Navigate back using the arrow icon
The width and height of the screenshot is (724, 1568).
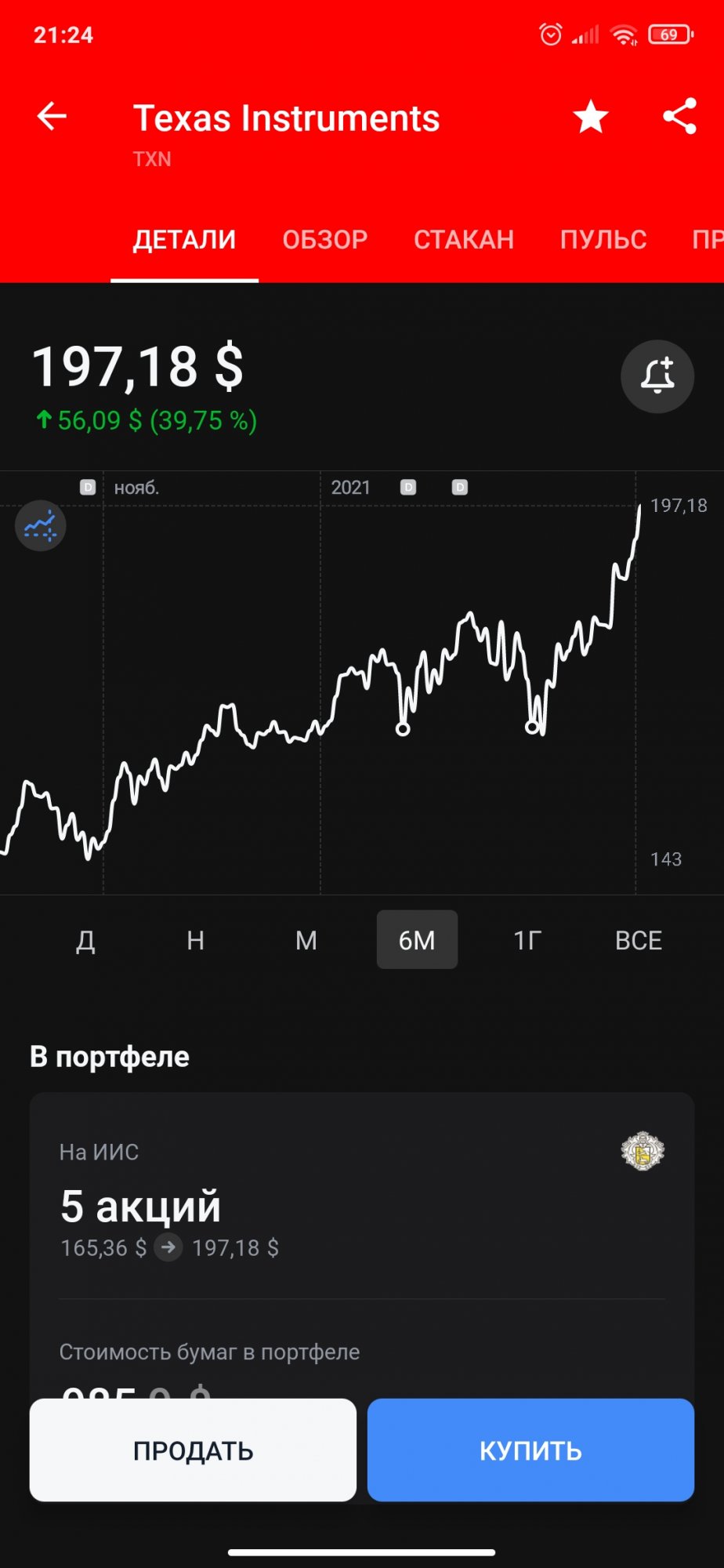click(50, 116)
